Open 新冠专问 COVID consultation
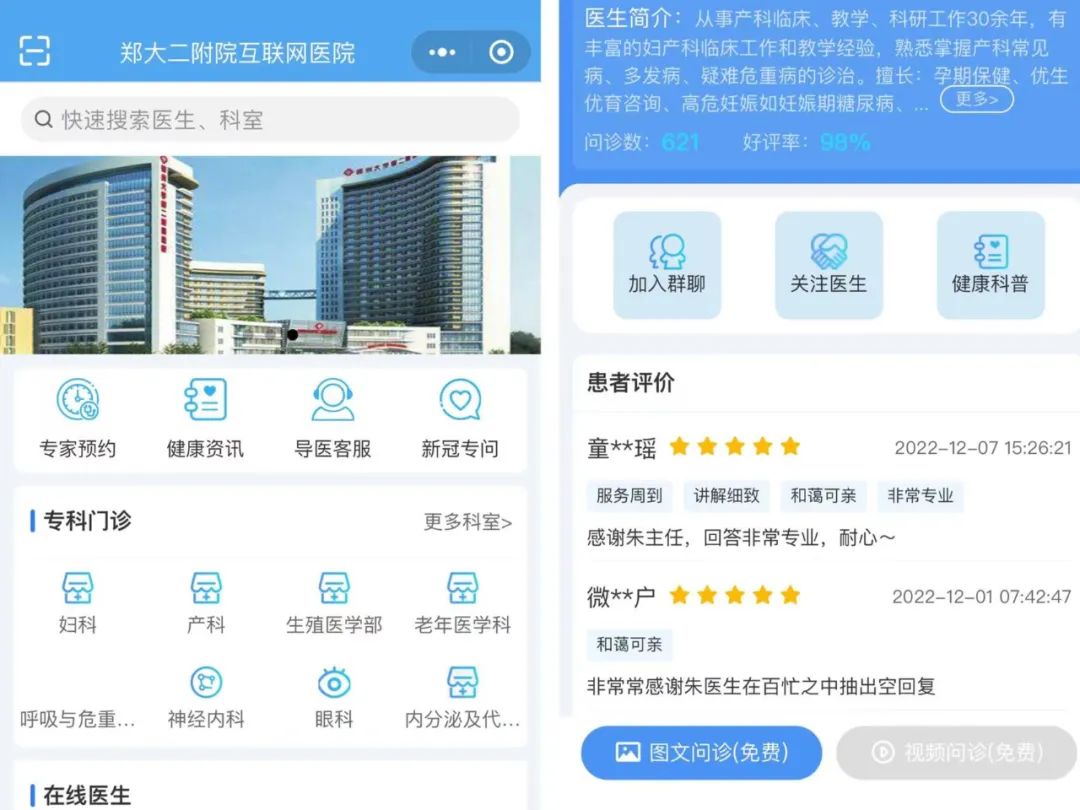Image resolution: width=1080 pixels, height=810 pixels. point(460,418)
